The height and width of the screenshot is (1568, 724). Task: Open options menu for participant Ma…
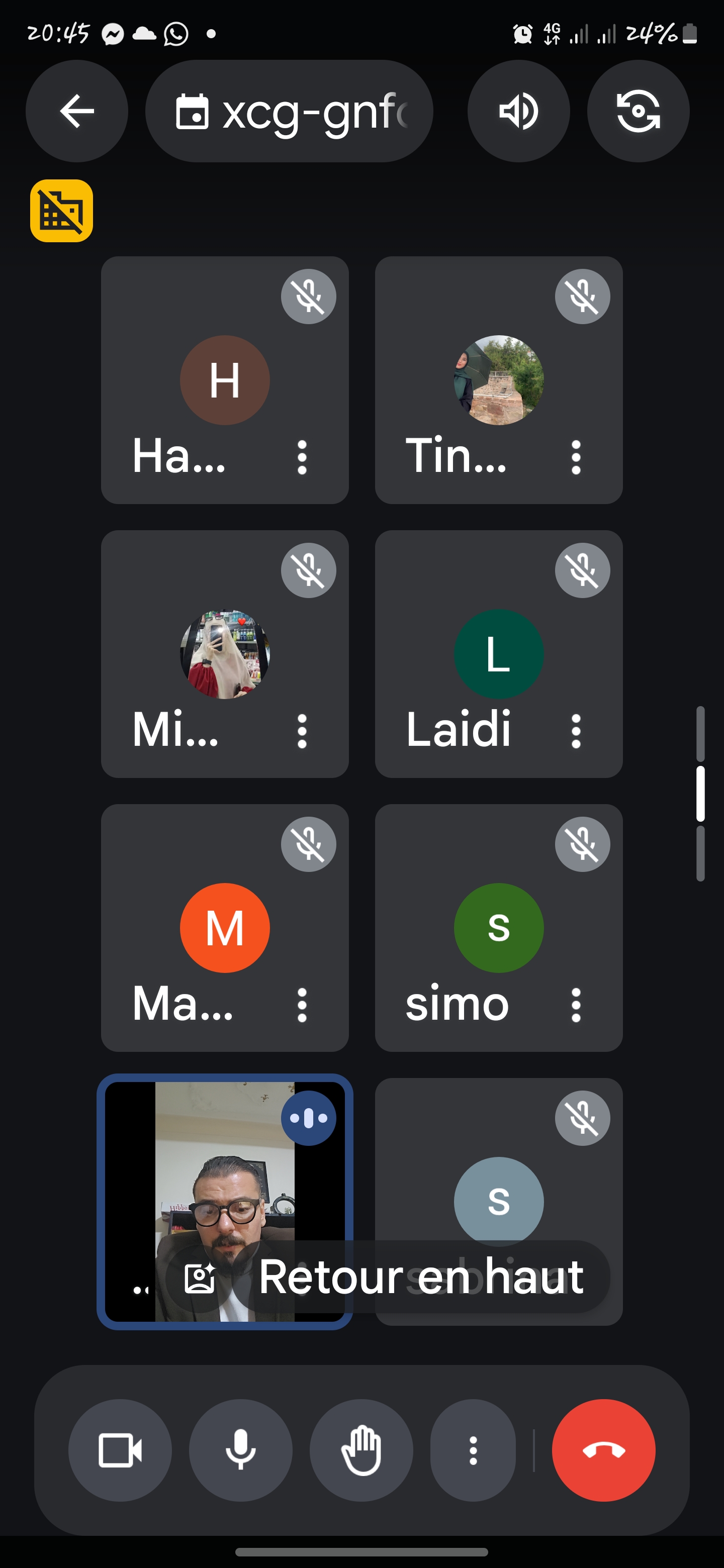(x=301, y=1005)
